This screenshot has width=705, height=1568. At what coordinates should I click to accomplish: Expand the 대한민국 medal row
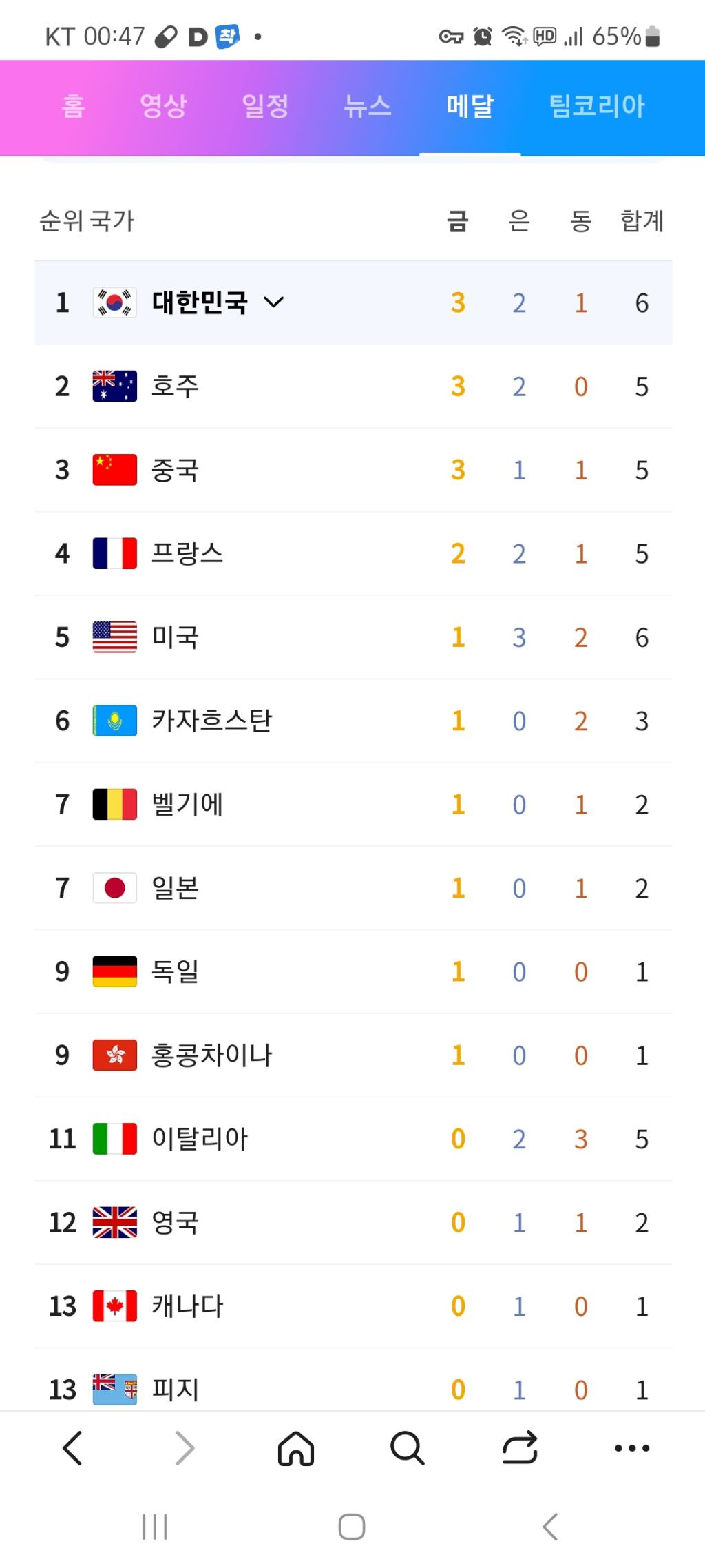pos(274,302)
